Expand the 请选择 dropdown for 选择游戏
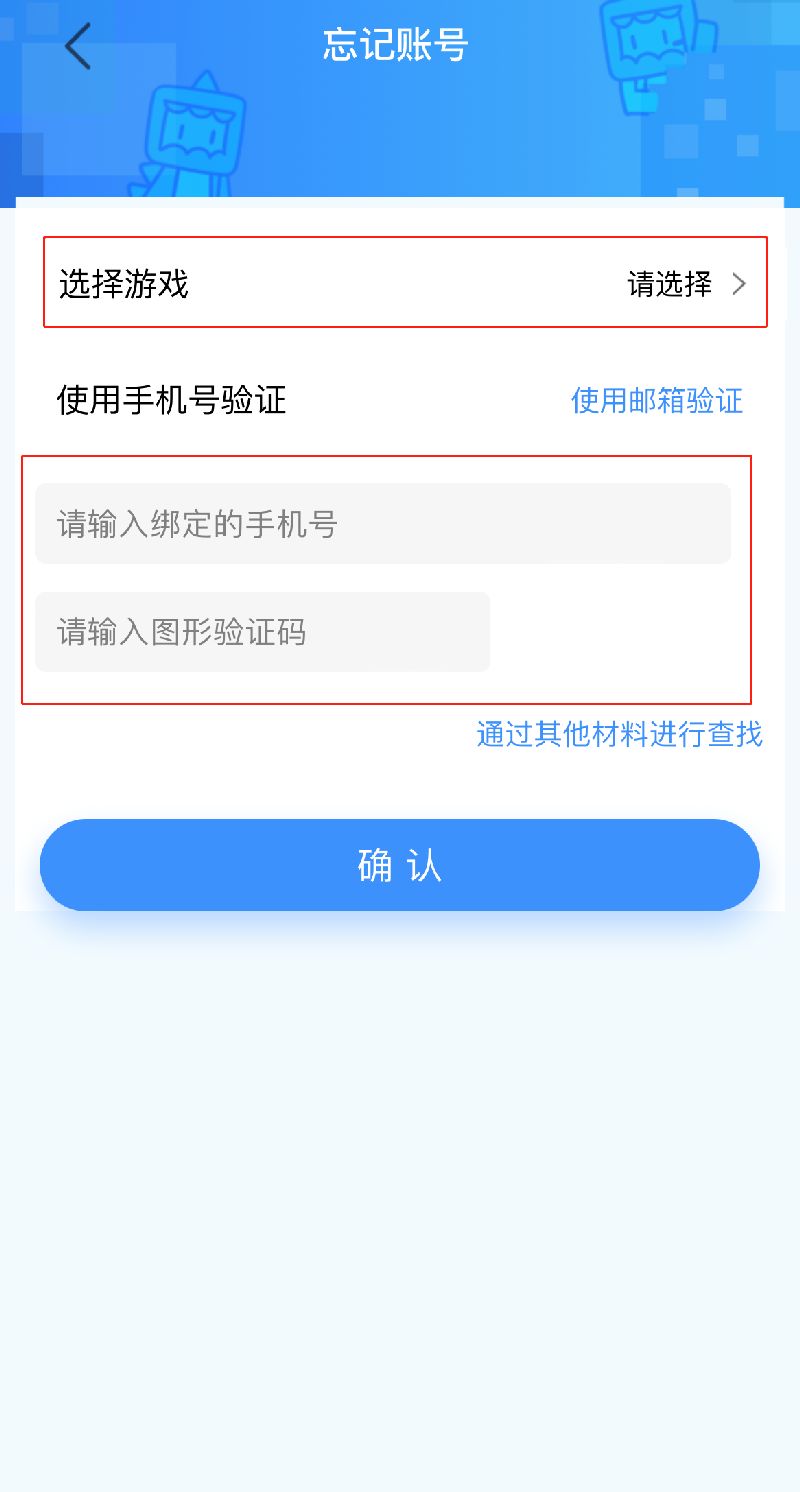This screenshot has width=800, height=1492. pyautogui.click(x=672, y=284)
